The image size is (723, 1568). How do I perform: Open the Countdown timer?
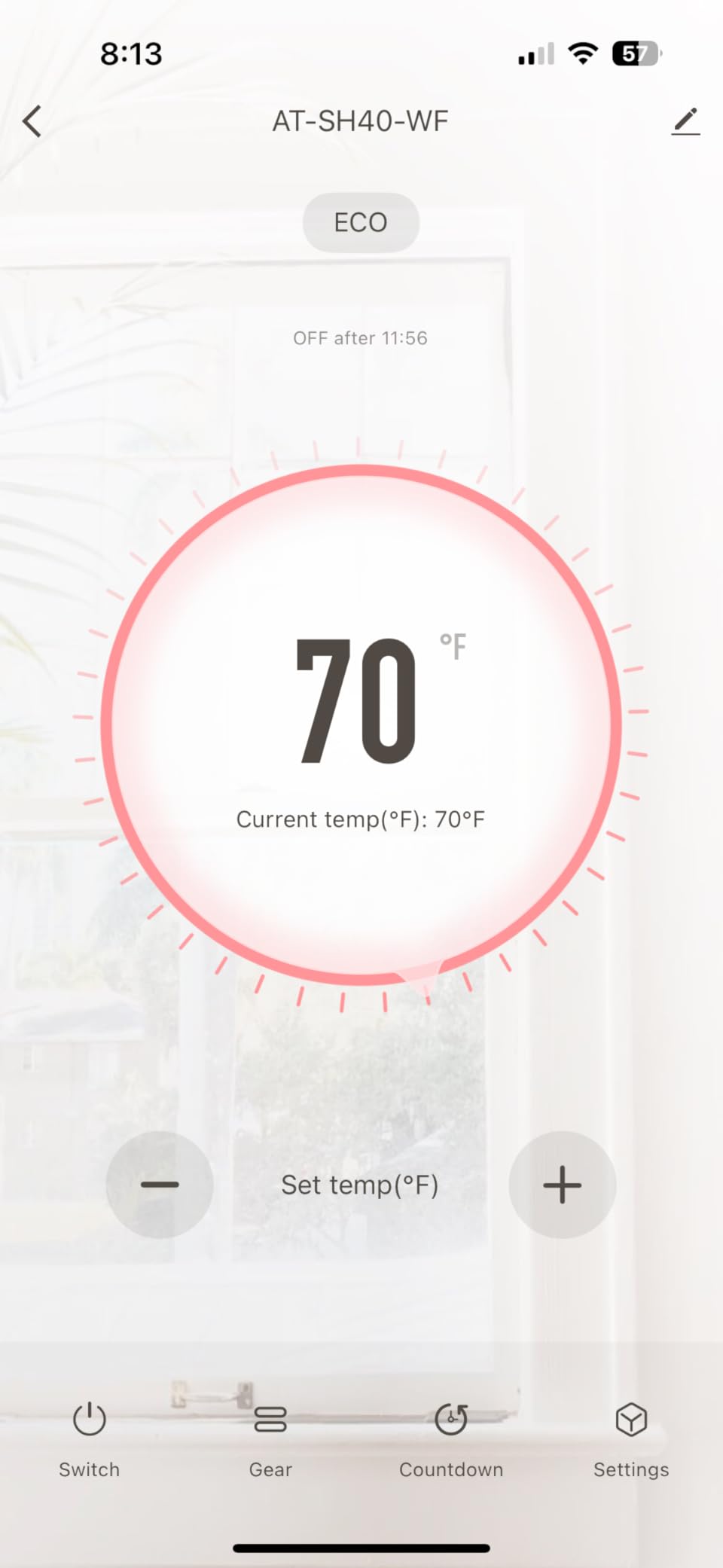point(451,1437)
